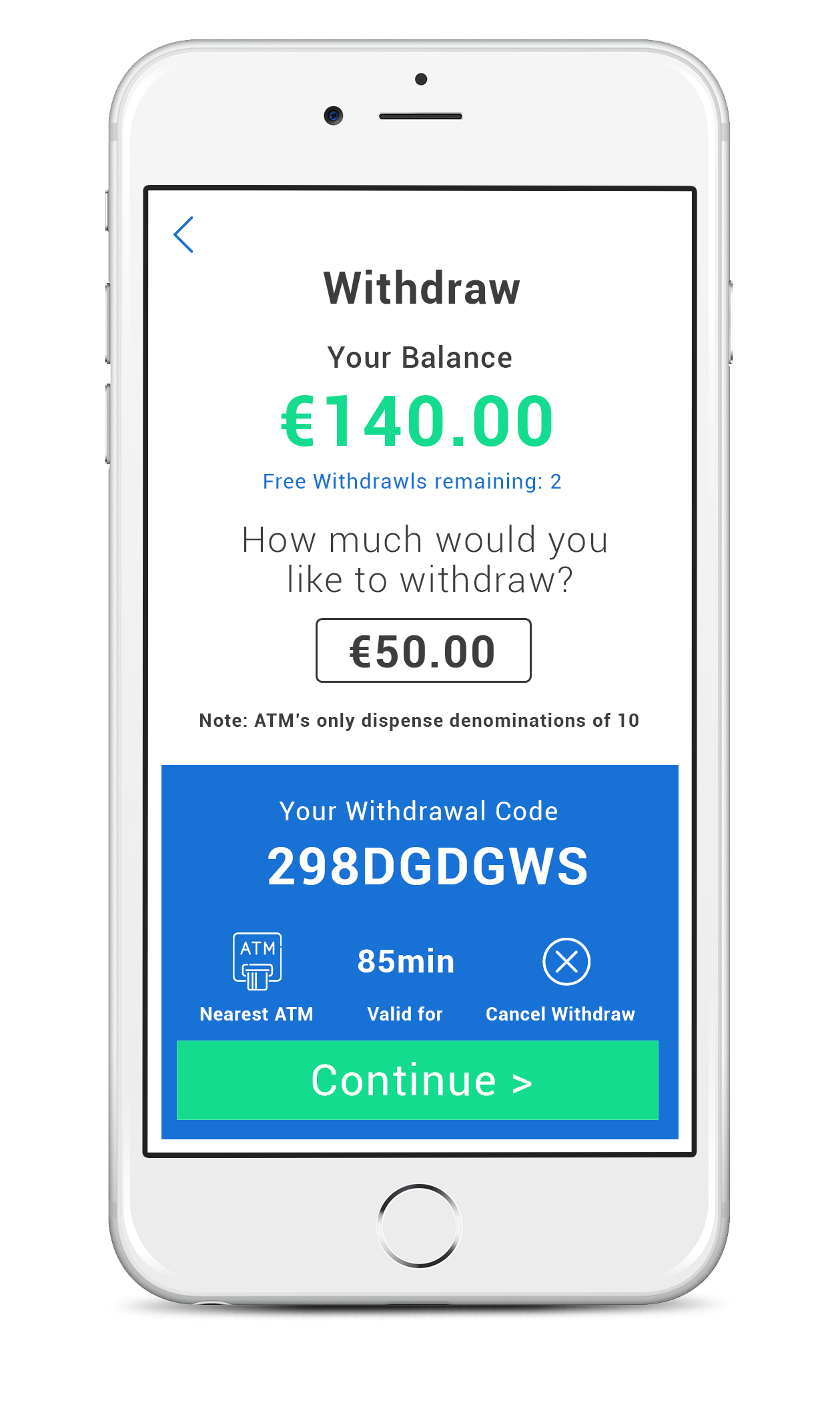840x1425 pixels.
Task: Find the nearest ATM
Action: coord(257,977)
